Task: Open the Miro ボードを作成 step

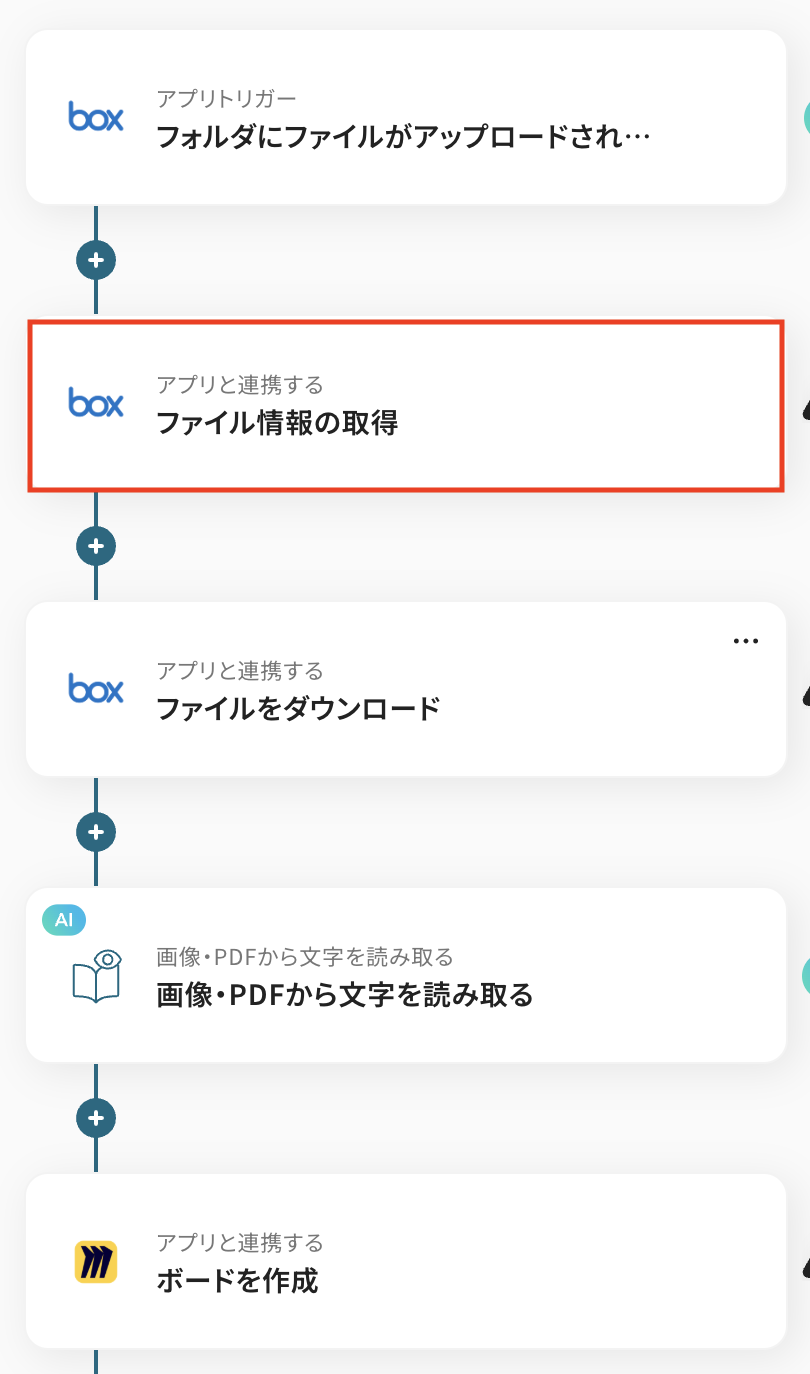Action: coord(405,1262)
